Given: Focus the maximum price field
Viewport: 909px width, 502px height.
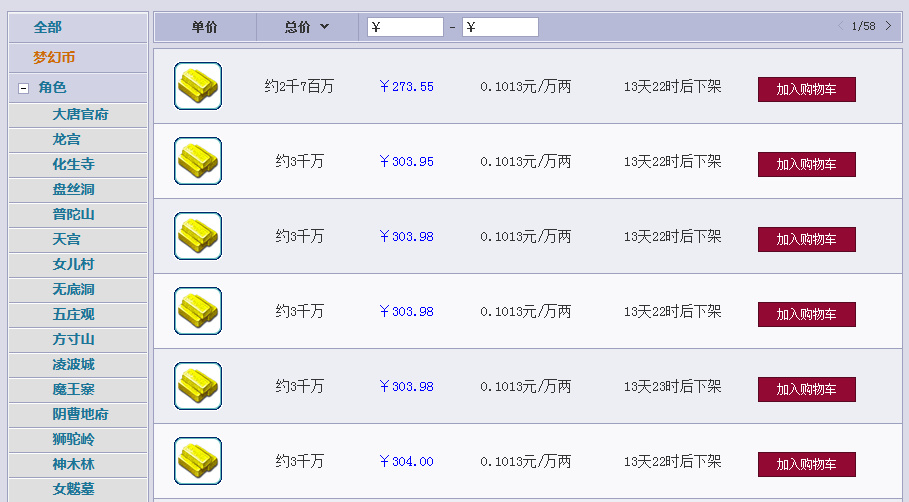Looking at the screenshot, I should [500, 27].
